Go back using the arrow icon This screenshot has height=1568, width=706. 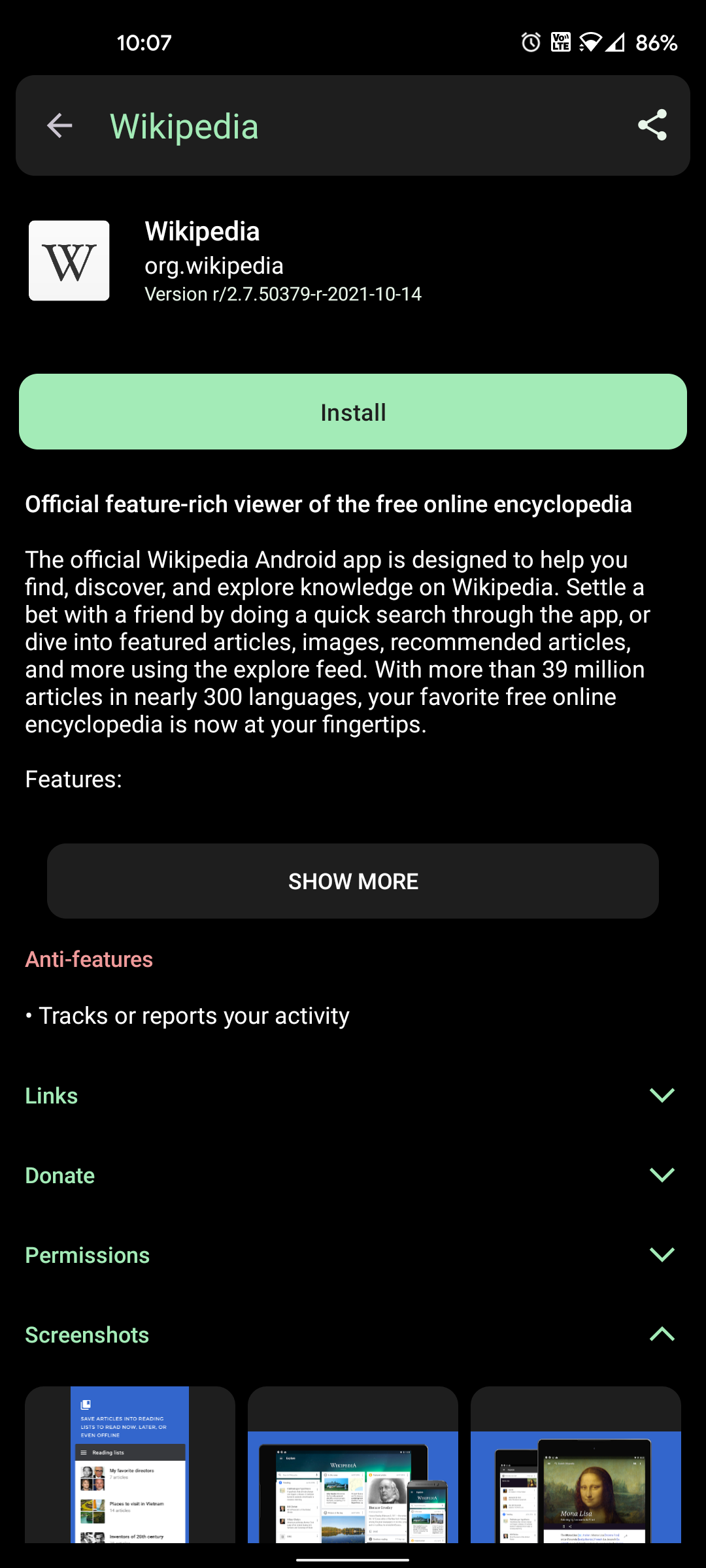[x=59, y=125]
